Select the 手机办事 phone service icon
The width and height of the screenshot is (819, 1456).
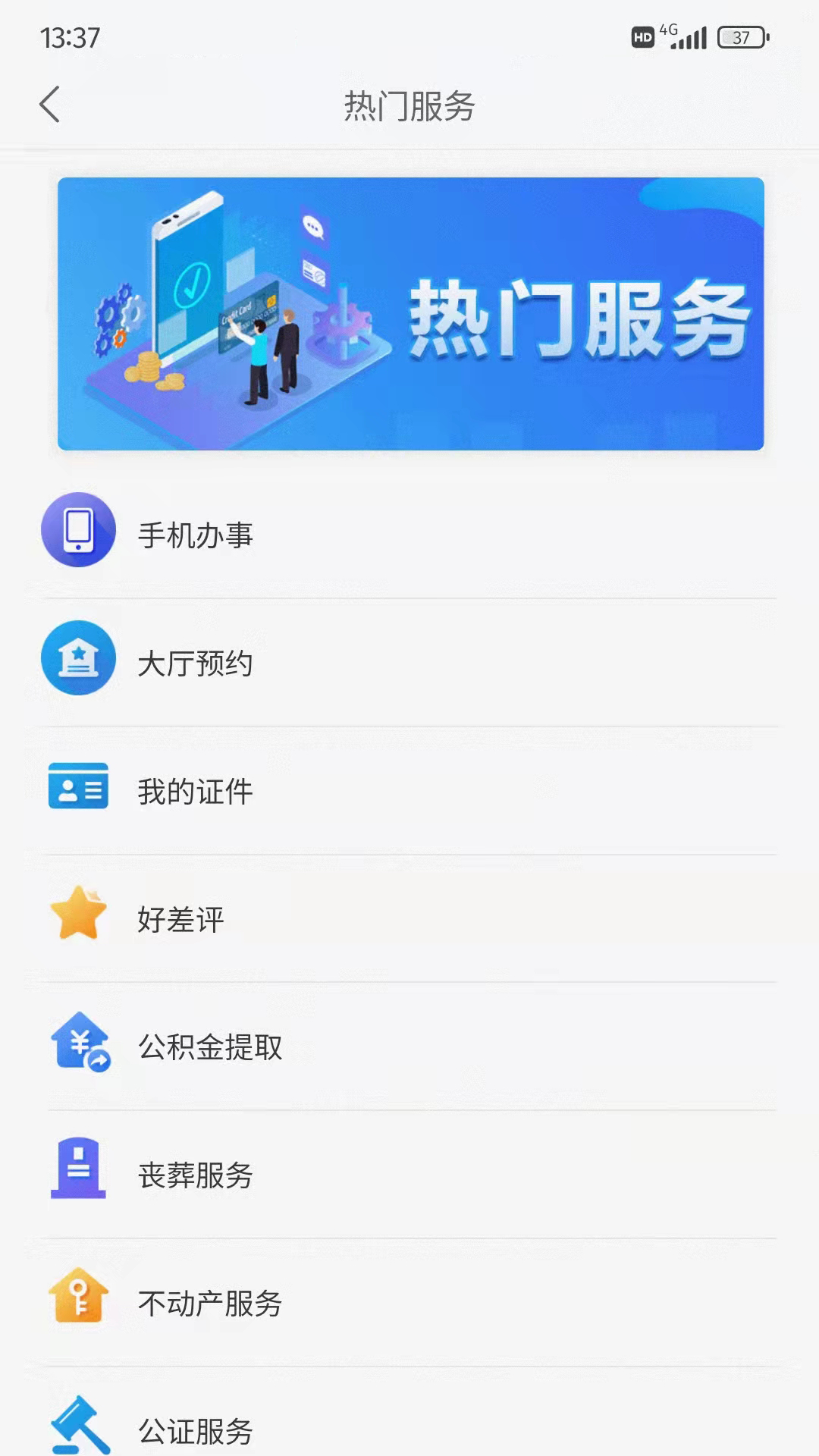pos(78,530)
